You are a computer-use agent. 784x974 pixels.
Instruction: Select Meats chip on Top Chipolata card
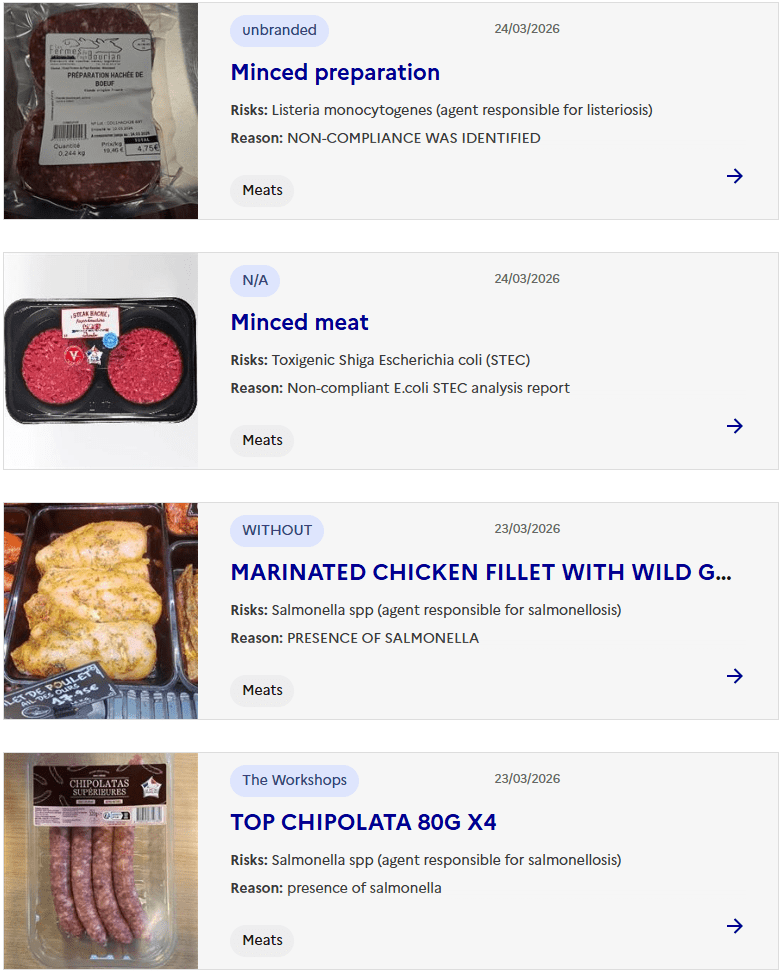point(262,940)
